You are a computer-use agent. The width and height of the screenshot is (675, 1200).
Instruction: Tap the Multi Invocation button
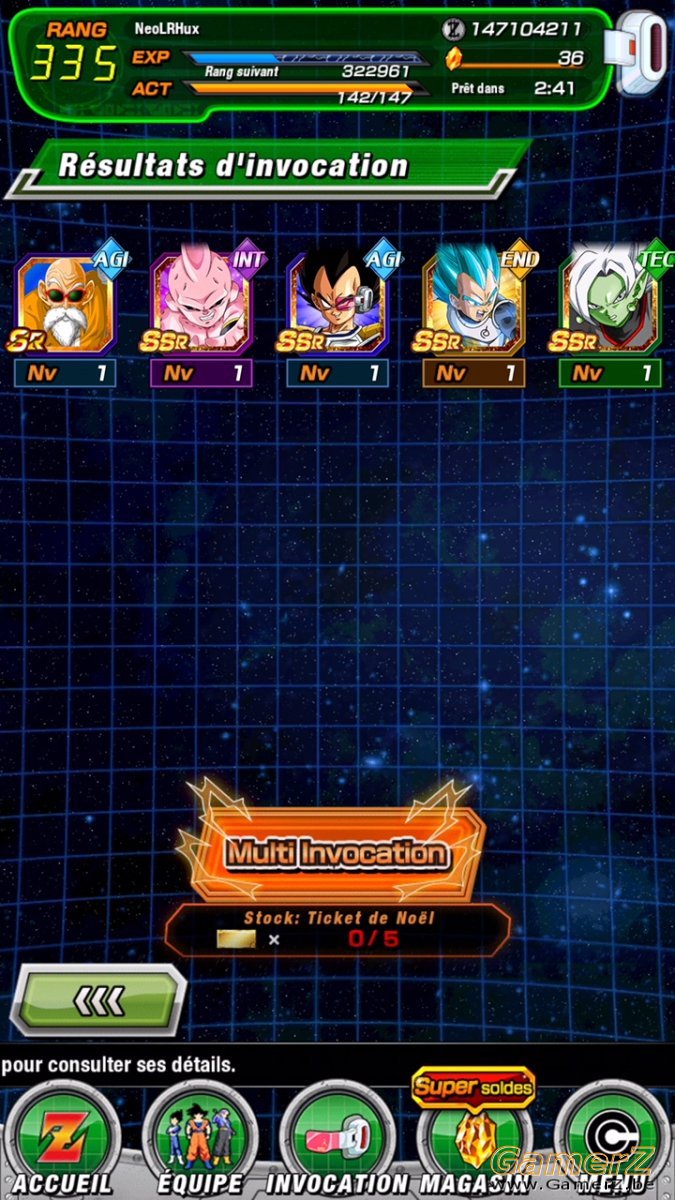pos(337,853)
